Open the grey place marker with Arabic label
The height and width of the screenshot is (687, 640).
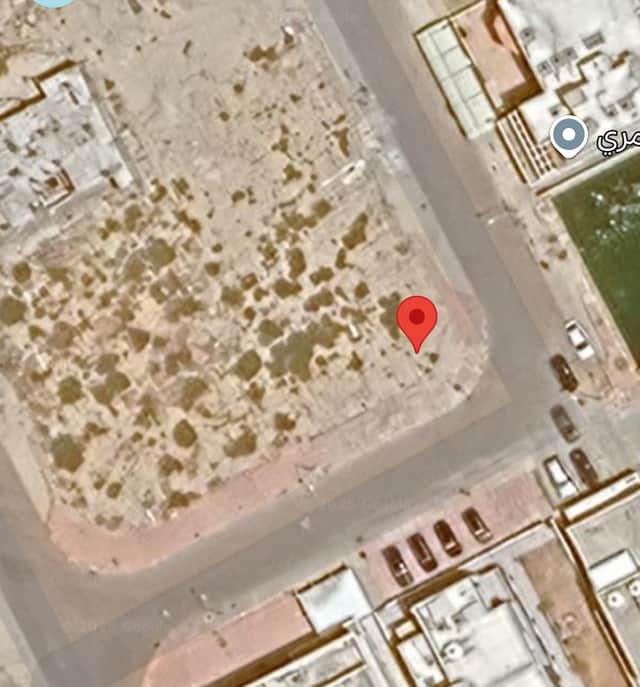pos(569,136)
